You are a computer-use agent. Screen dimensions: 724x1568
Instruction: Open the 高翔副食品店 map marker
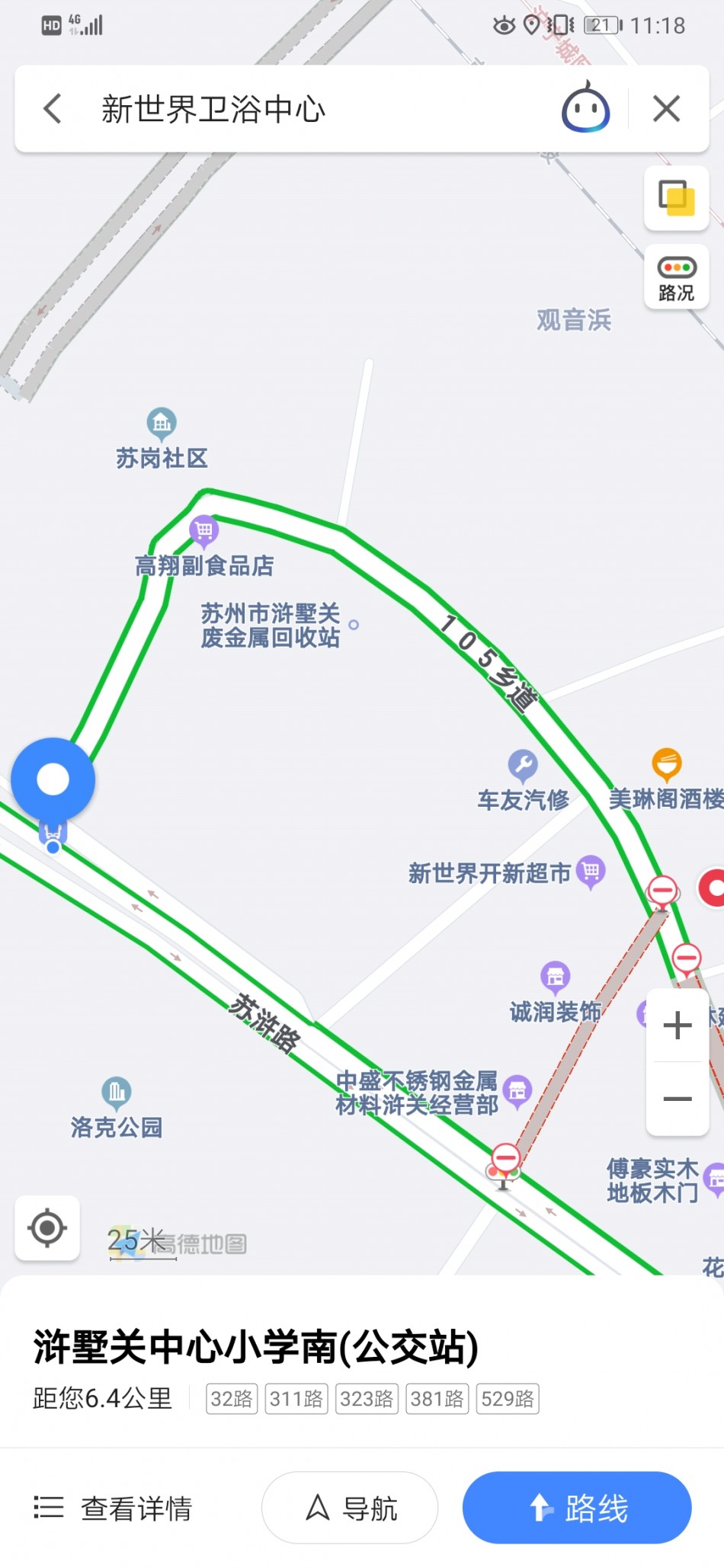203,530
